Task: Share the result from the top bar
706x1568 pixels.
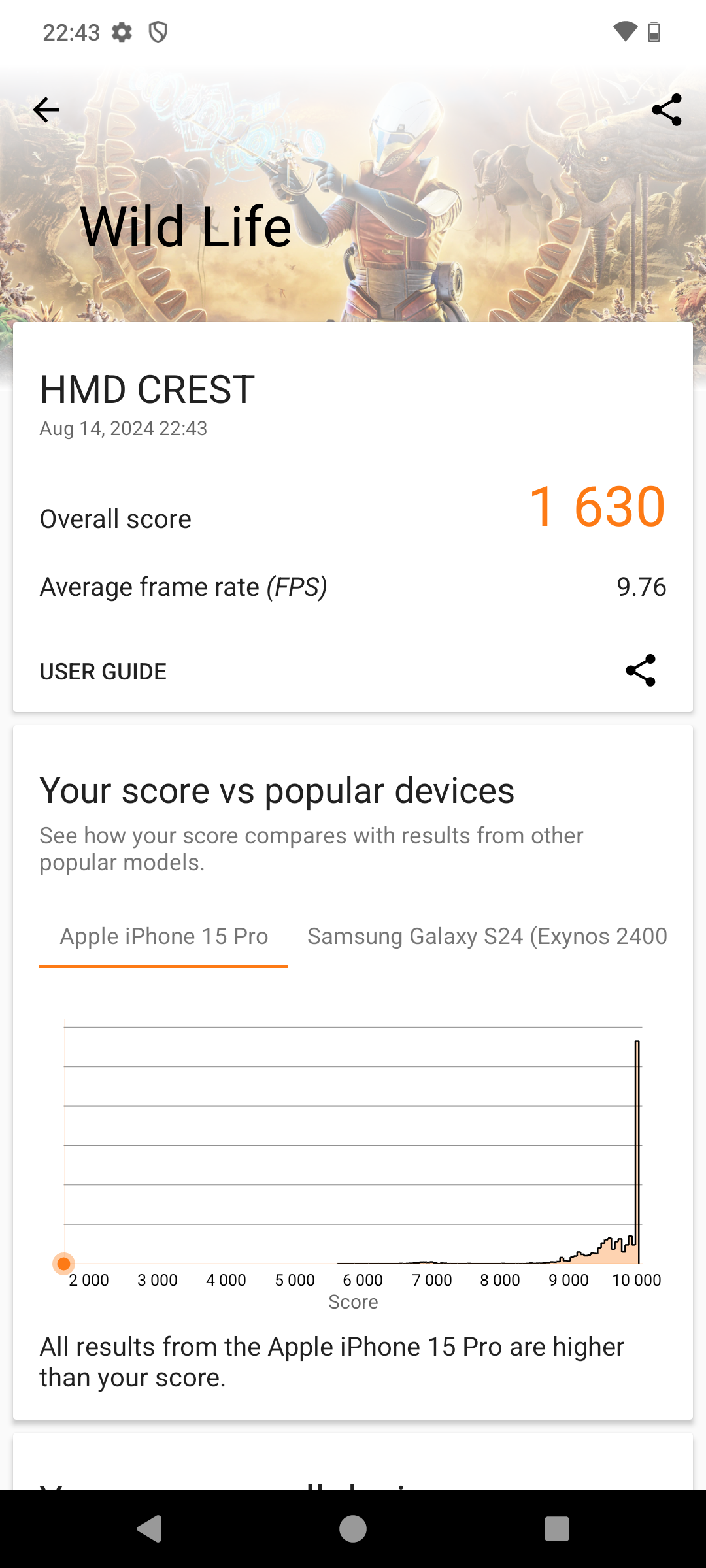Action: point(666,110)
